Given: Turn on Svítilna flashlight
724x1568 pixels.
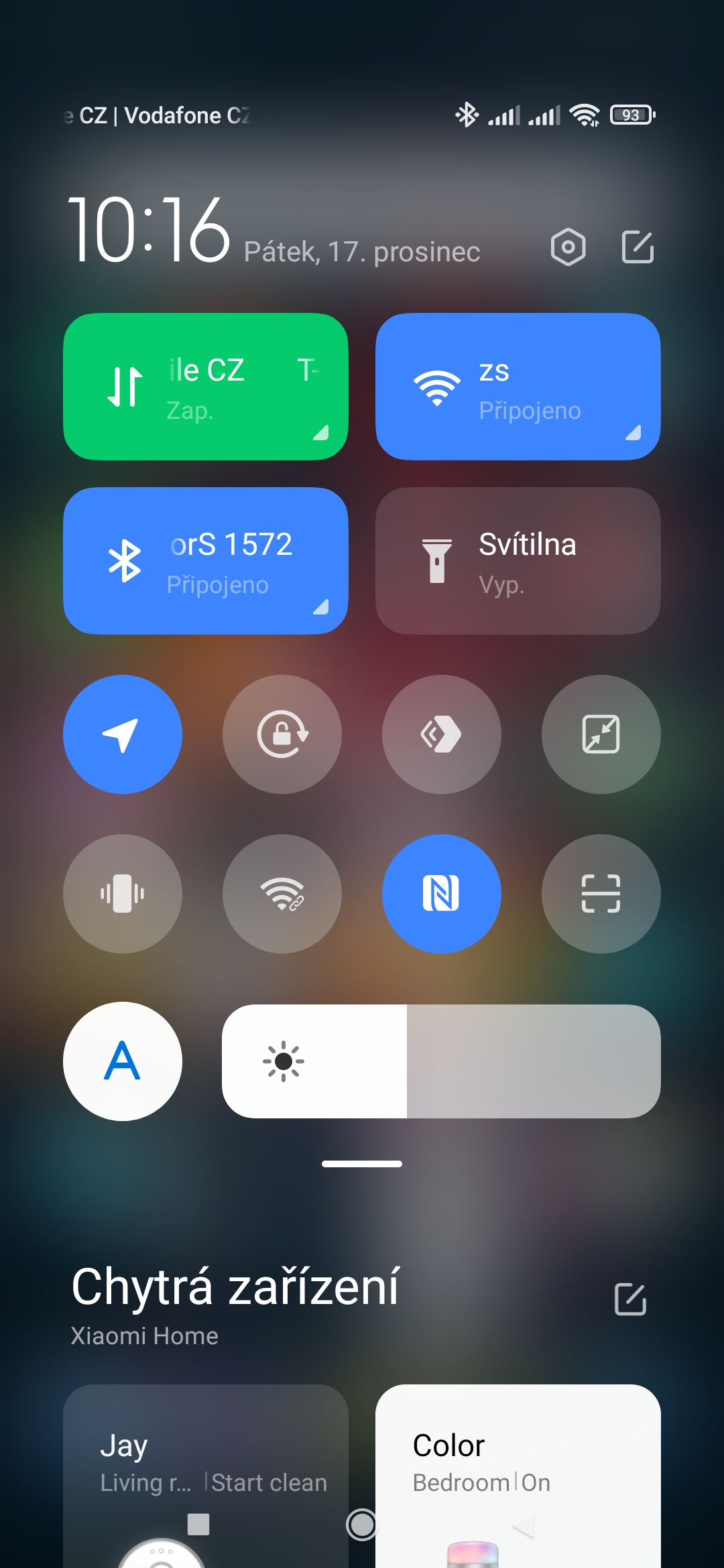Looking at the screenshot, I should (x=518, y=561).
